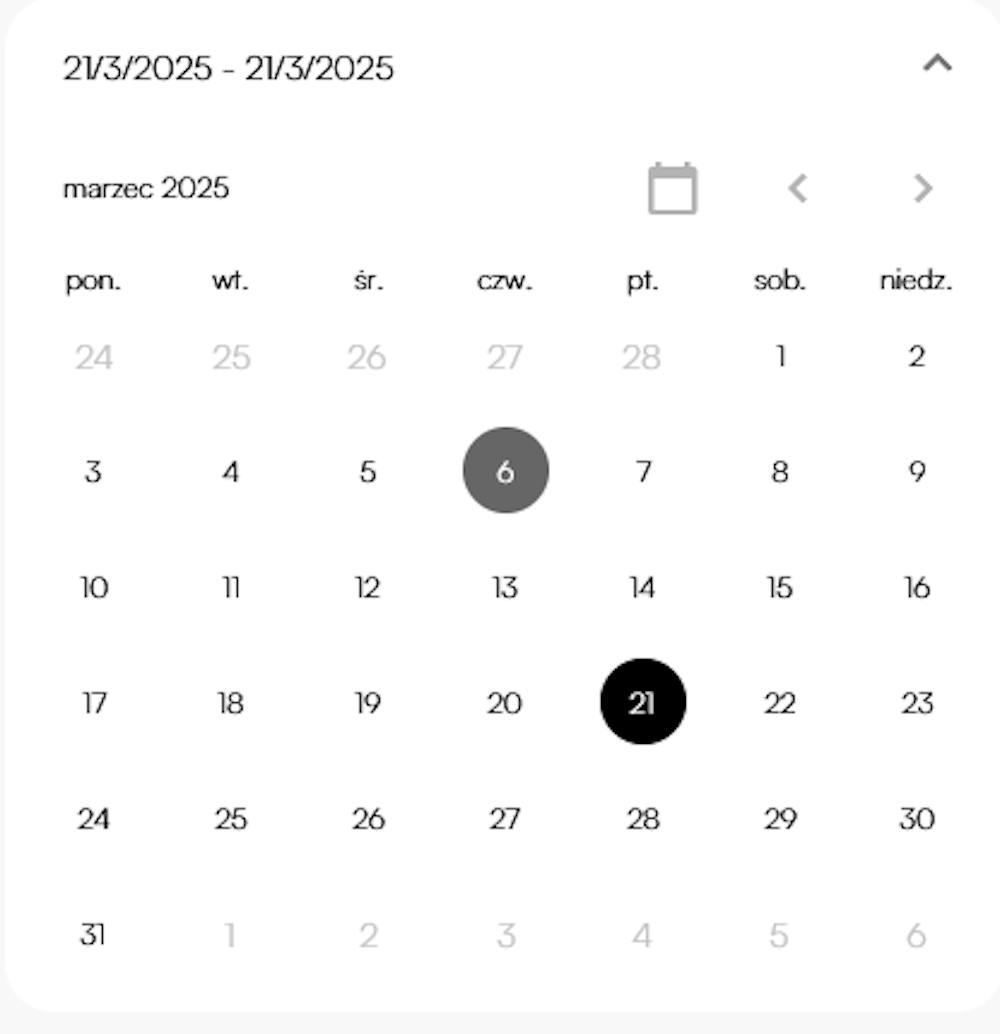Choose March 21 as the date

642,702
